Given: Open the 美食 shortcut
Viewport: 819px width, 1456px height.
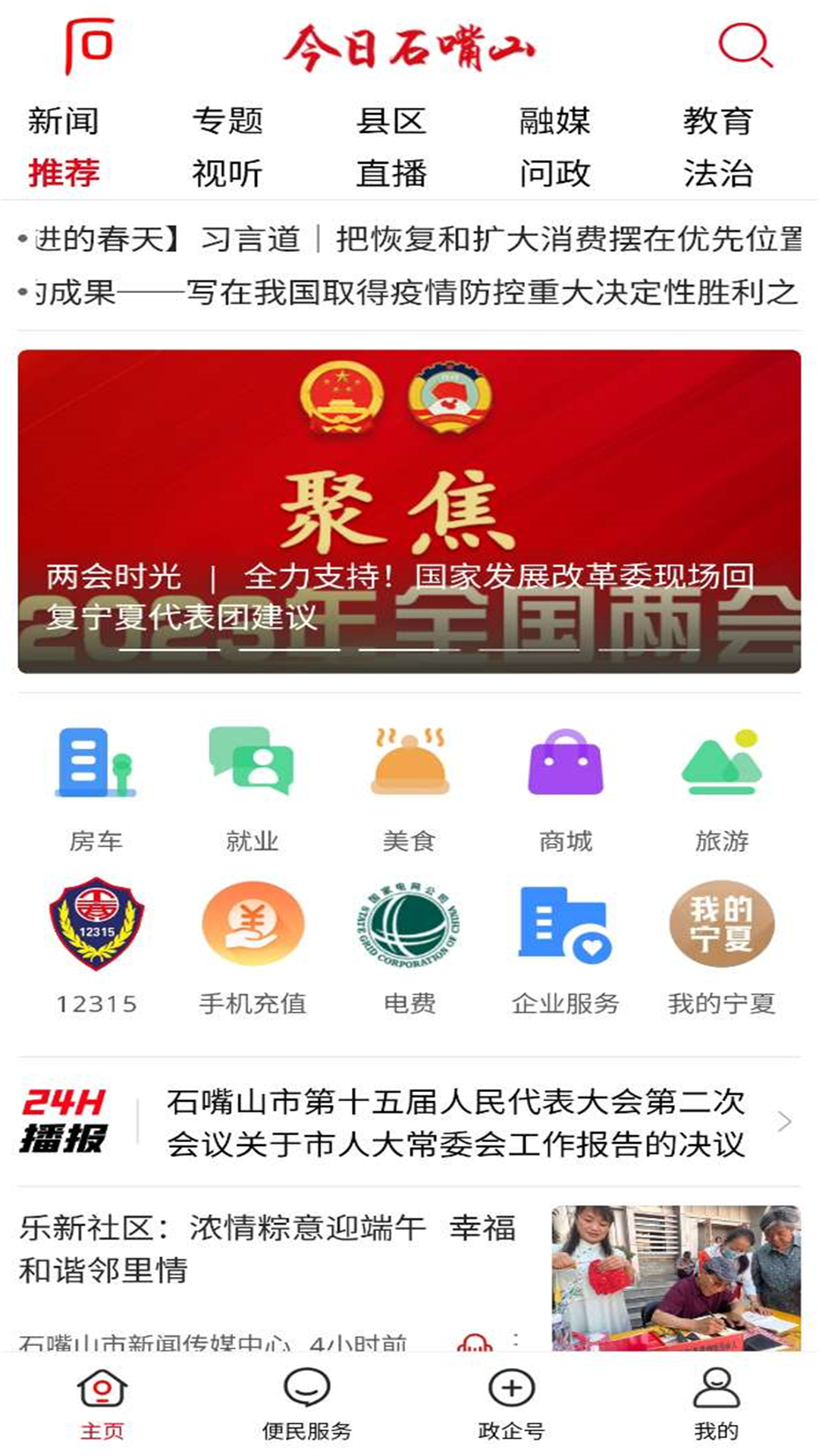Looking at the screenshot, I should (409, 789).
